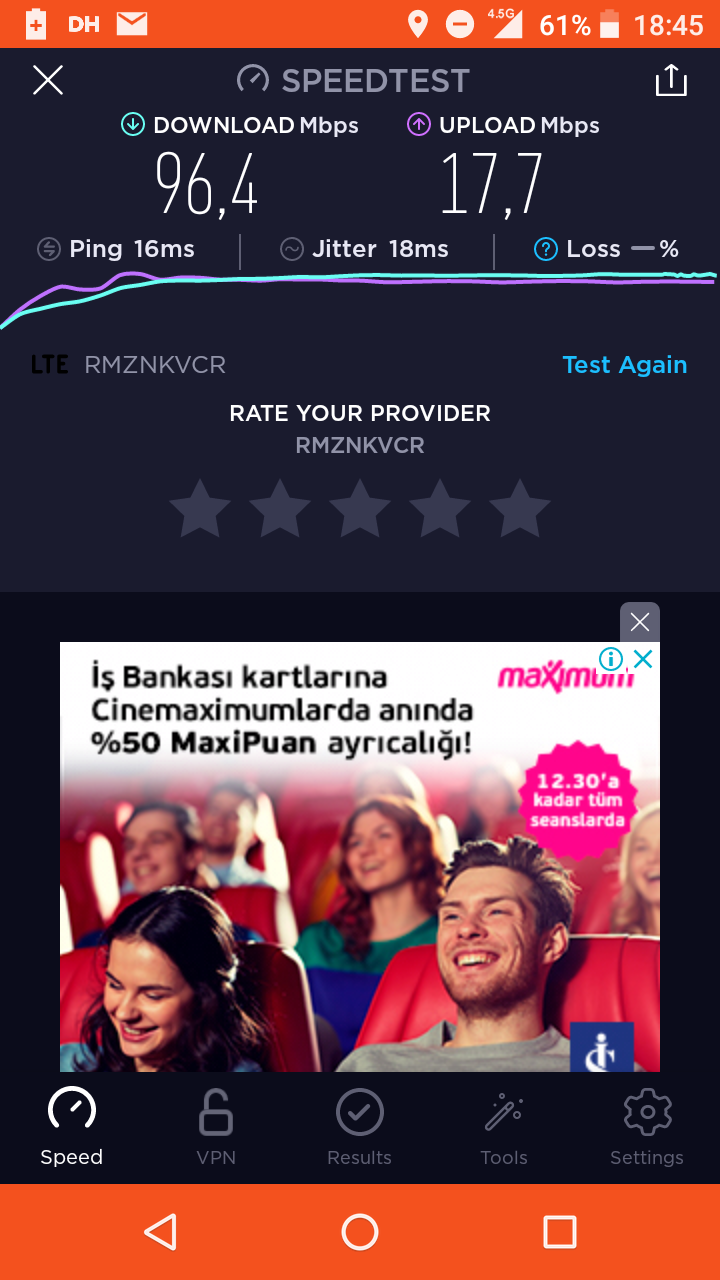
Task: Open the Settings tab
Action: tap(647, 1128)
